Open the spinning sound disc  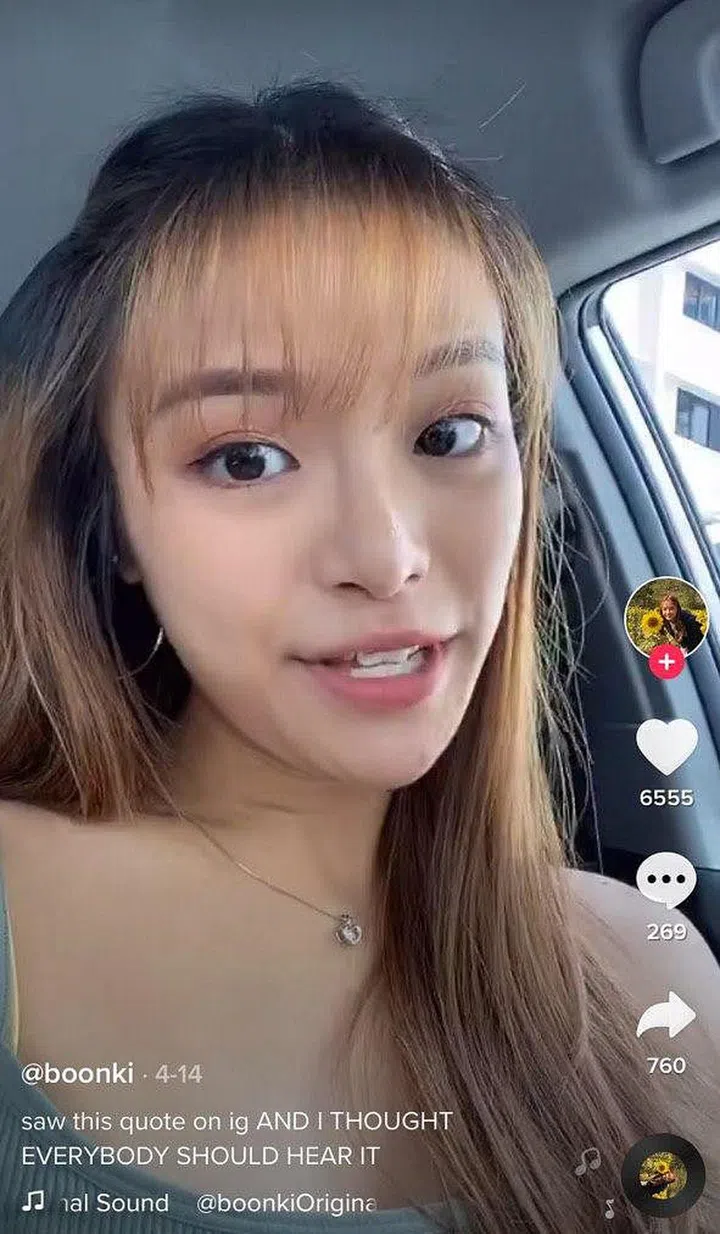[662, 1175]
